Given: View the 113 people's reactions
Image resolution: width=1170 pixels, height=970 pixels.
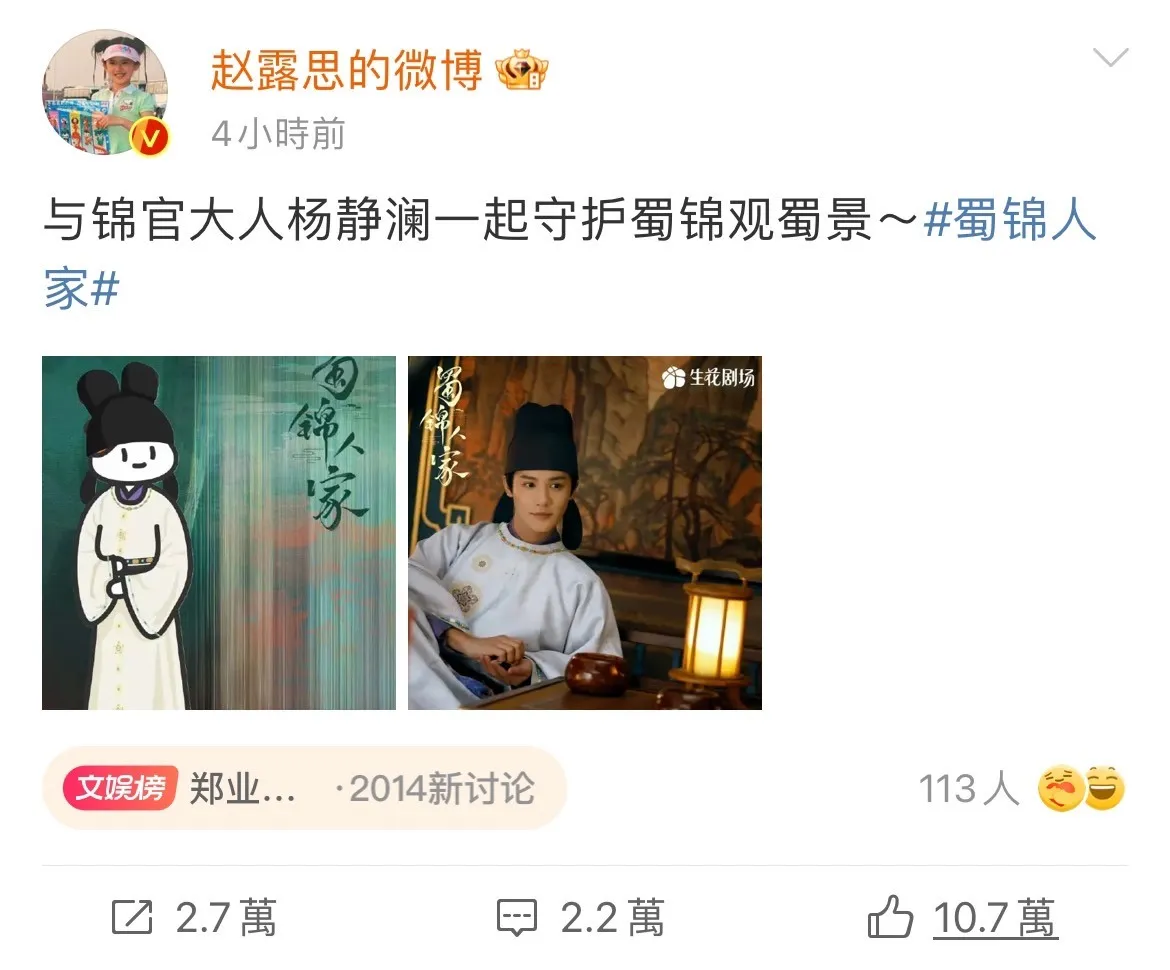Looking at the screenshot, I should (x=1020, y=789).
